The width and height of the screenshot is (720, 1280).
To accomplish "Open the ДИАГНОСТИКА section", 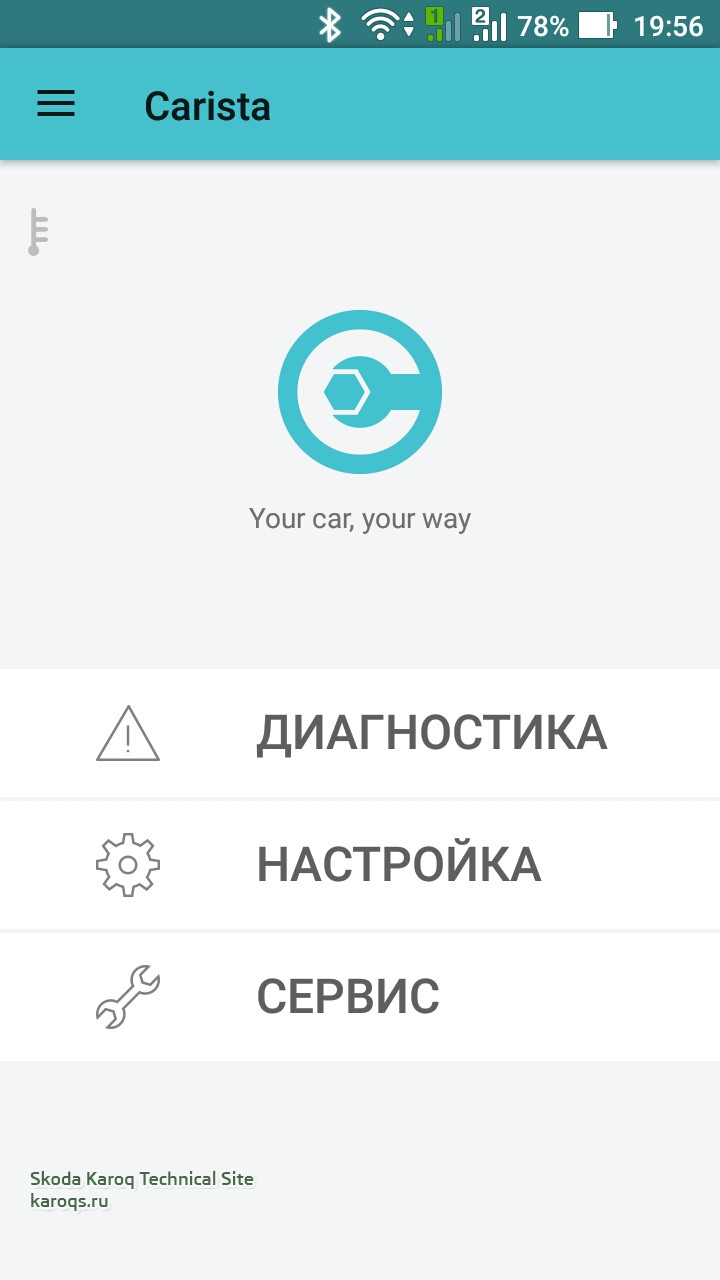I will click(360, 733).
